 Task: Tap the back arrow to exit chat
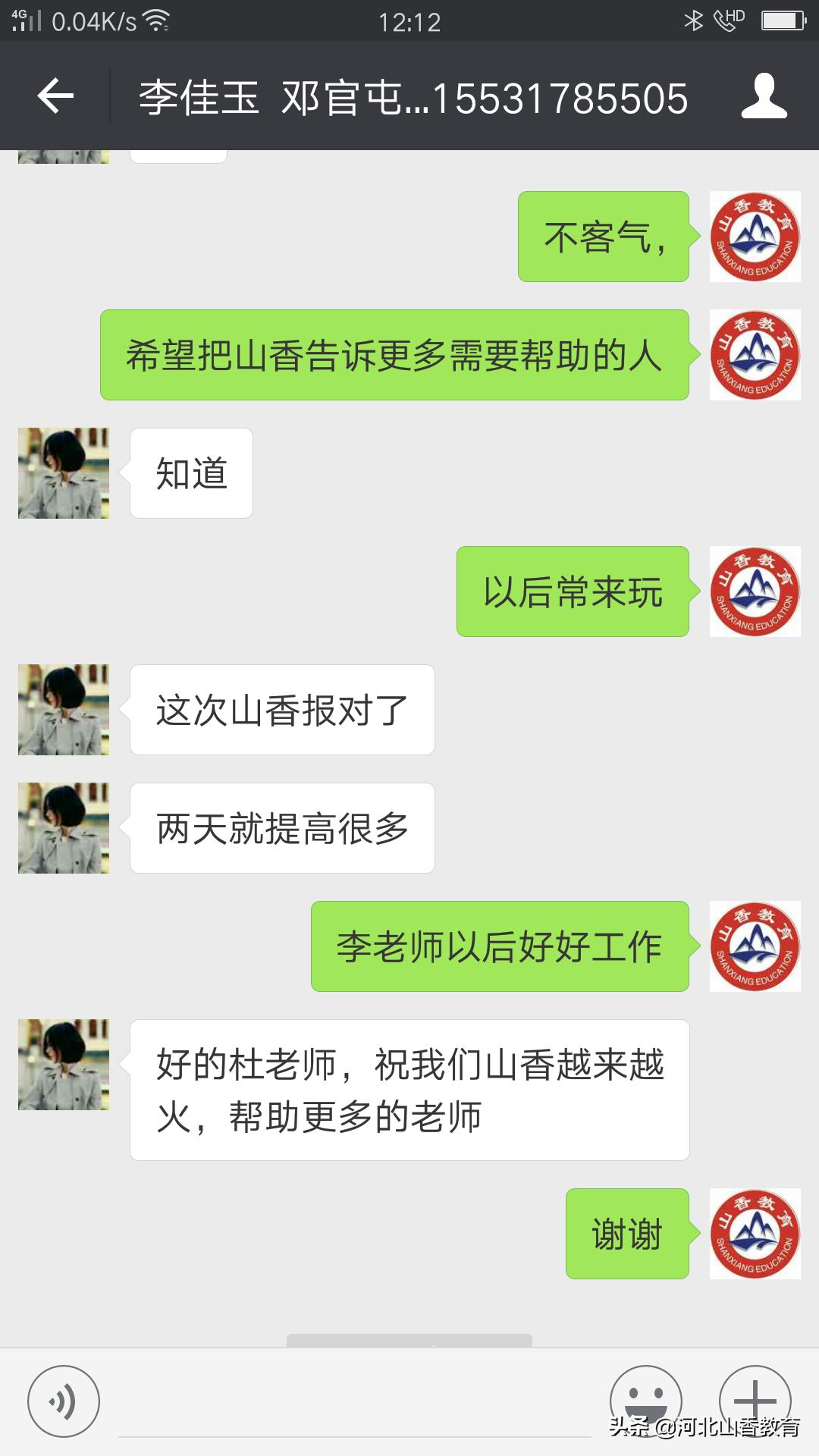pyautogui.click(x=55, y=97)
